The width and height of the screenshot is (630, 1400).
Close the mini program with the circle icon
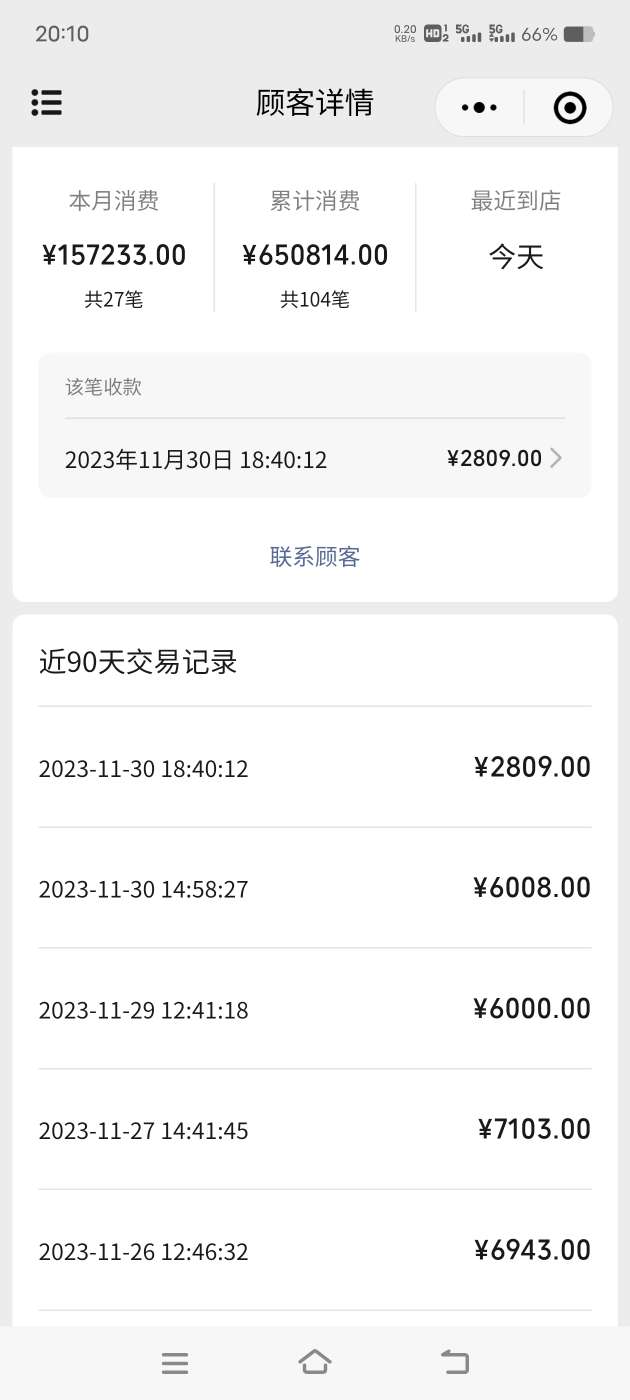coord(570,107)
